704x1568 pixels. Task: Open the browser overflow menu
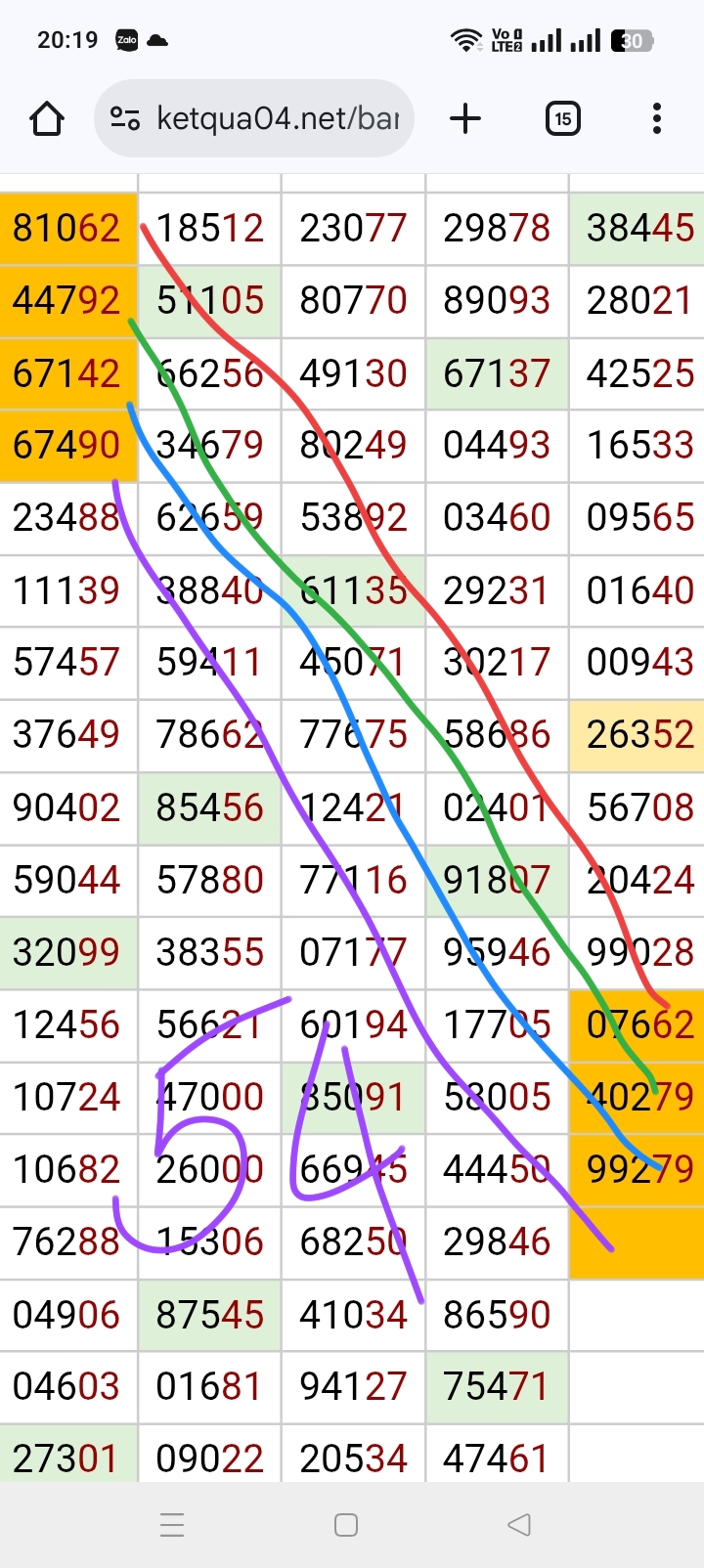656,119
